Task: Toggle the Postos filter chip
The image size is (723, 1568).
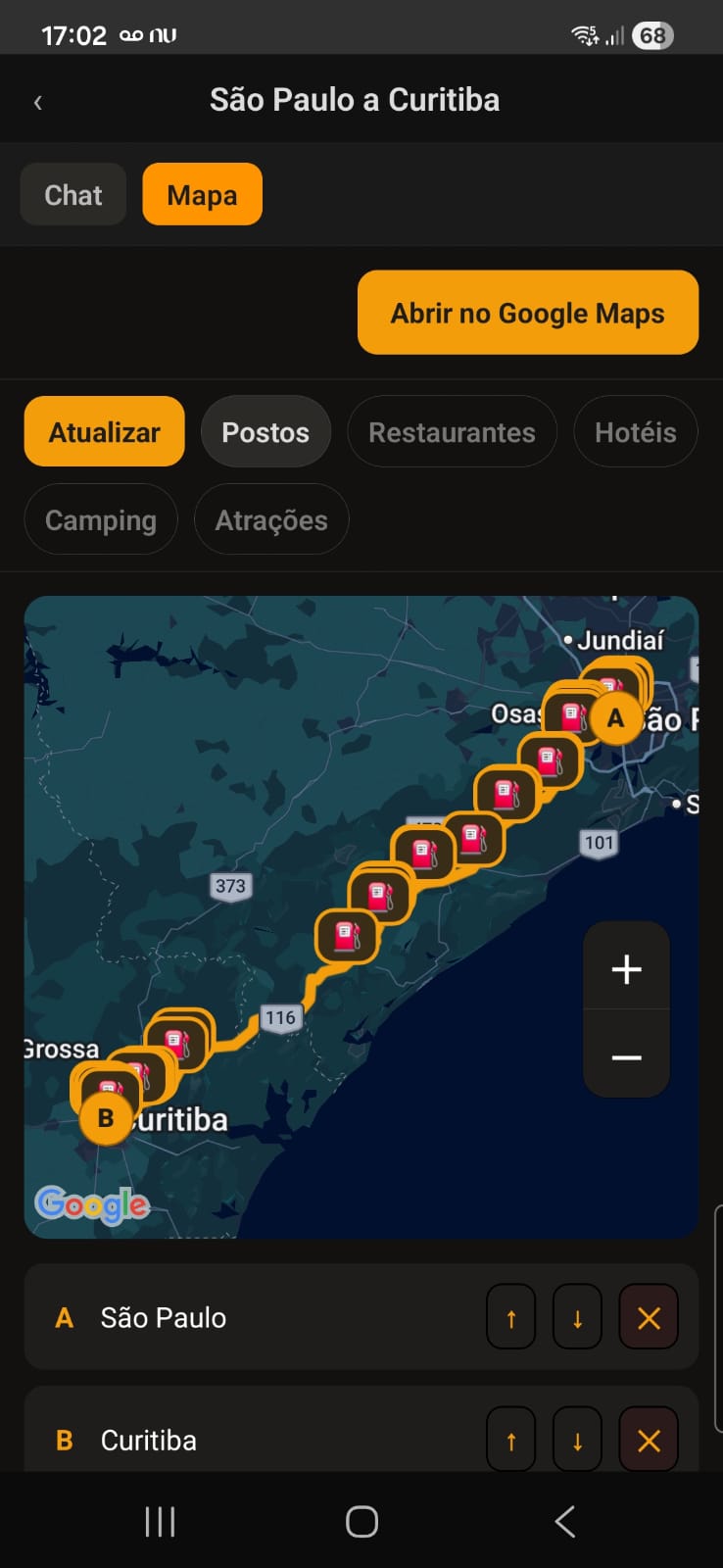Action: [x=265, y=432]
